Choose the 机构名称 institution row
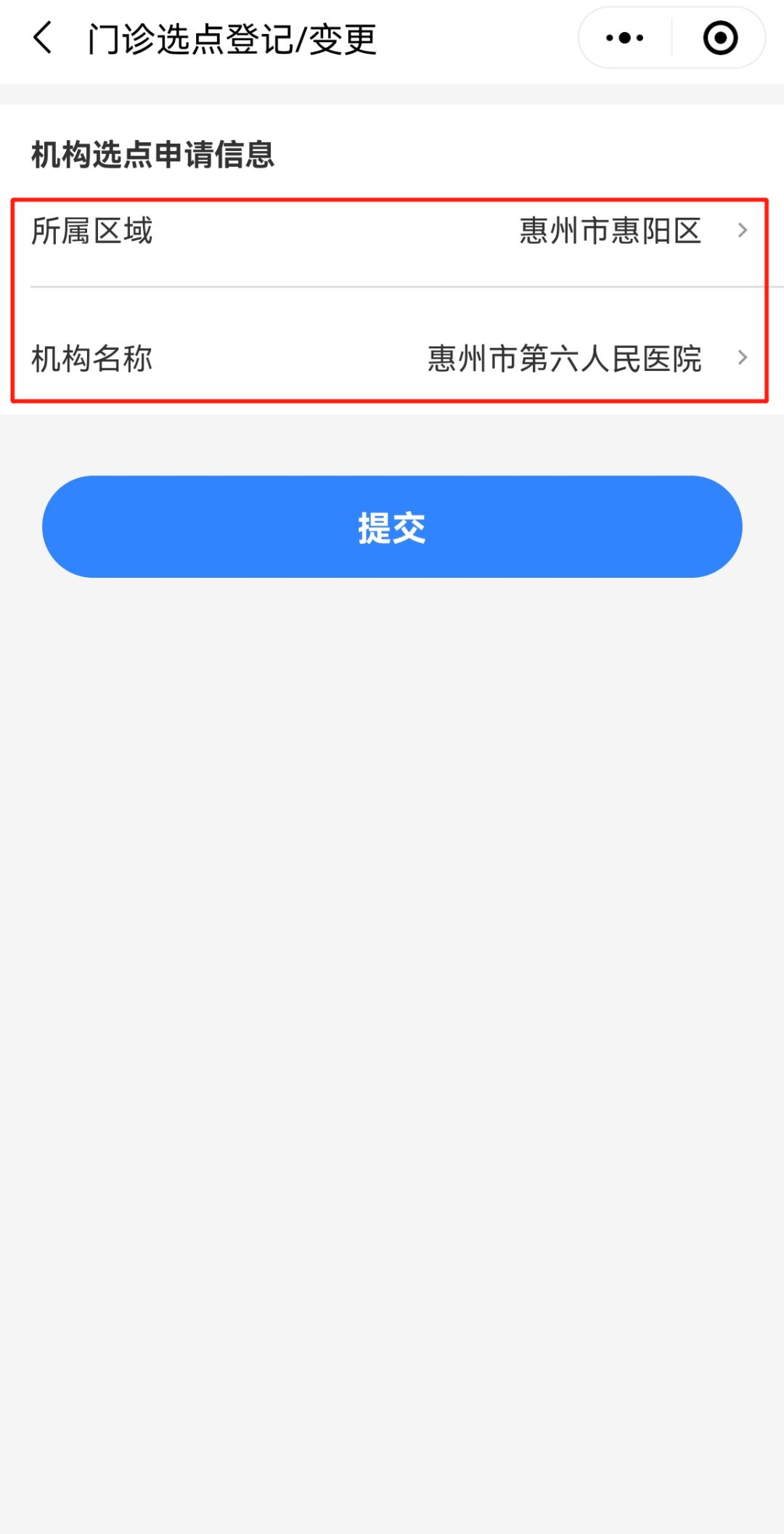The width and height of the screenshot is (784, 1534). pyautogui.click(x=391, y=359)
